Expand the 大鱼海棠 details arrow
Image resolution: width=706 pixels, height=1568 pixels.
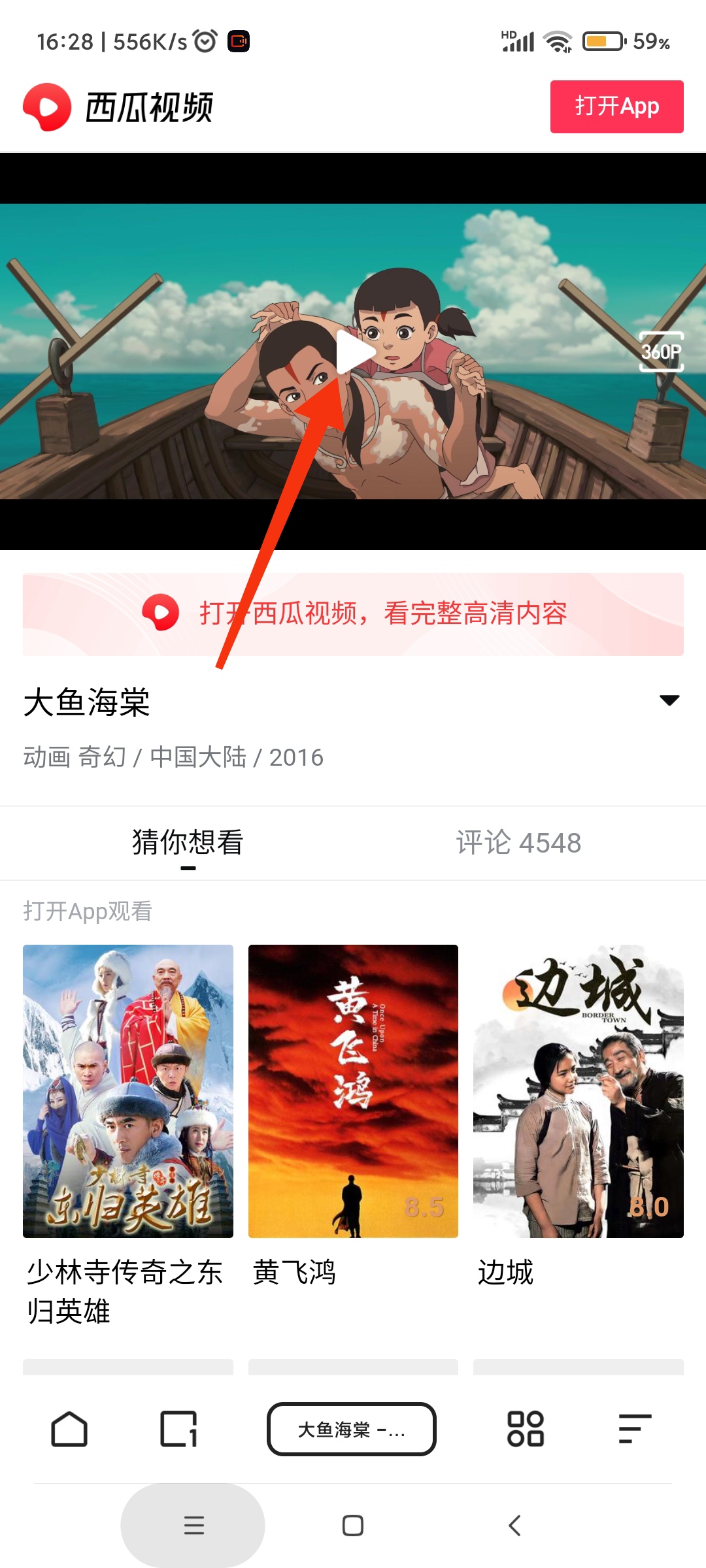pos(669,700)
